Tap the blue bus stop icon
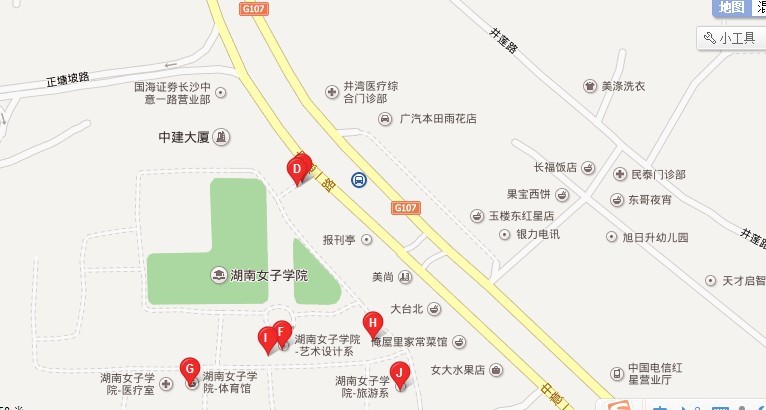Image resolution: width=766 pixels, height=410 pixels. (x=358, y=180)
